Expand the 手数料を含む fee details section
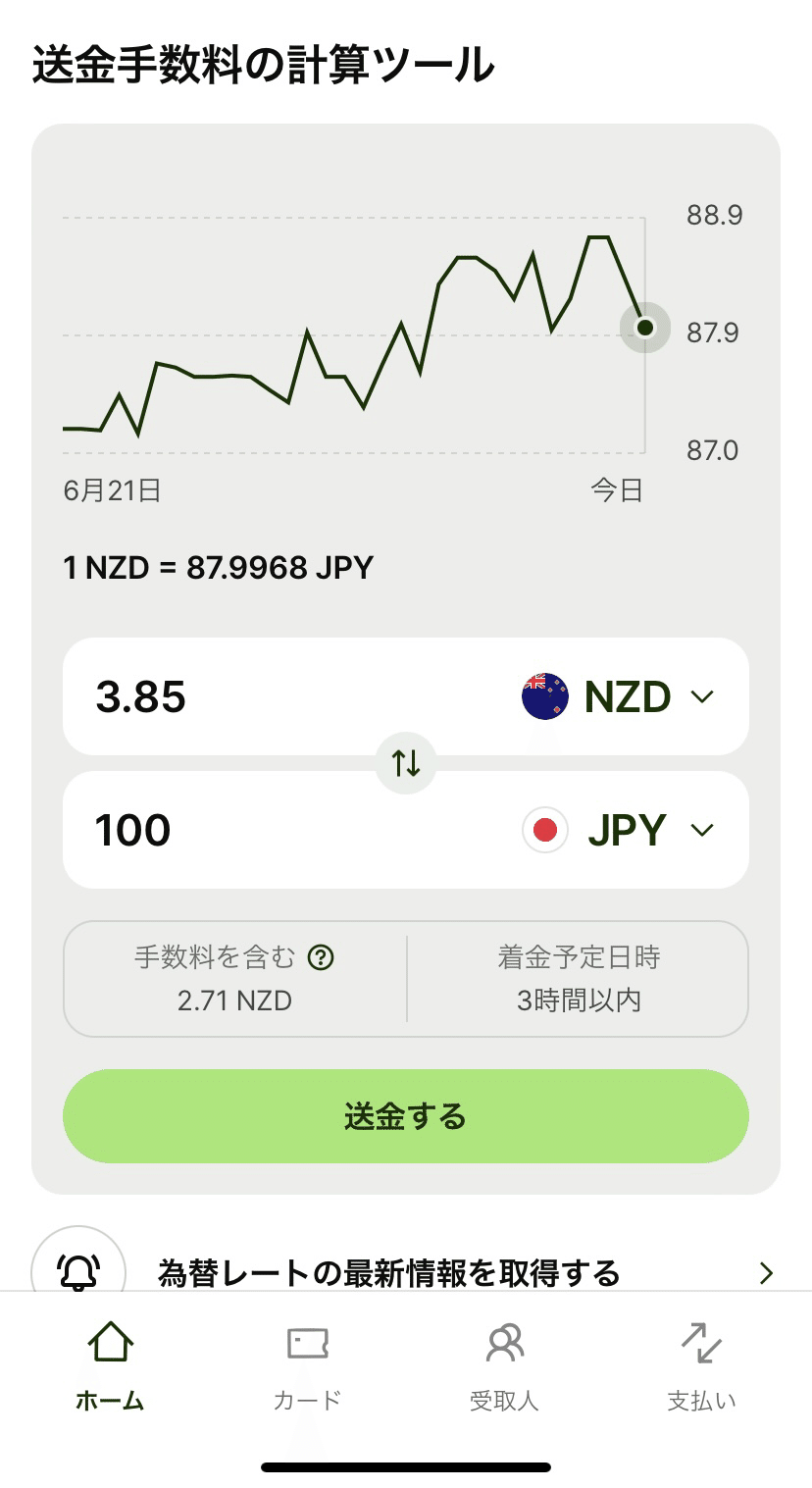This screenshot has height=1488, width=812. [x=233, y=978]
